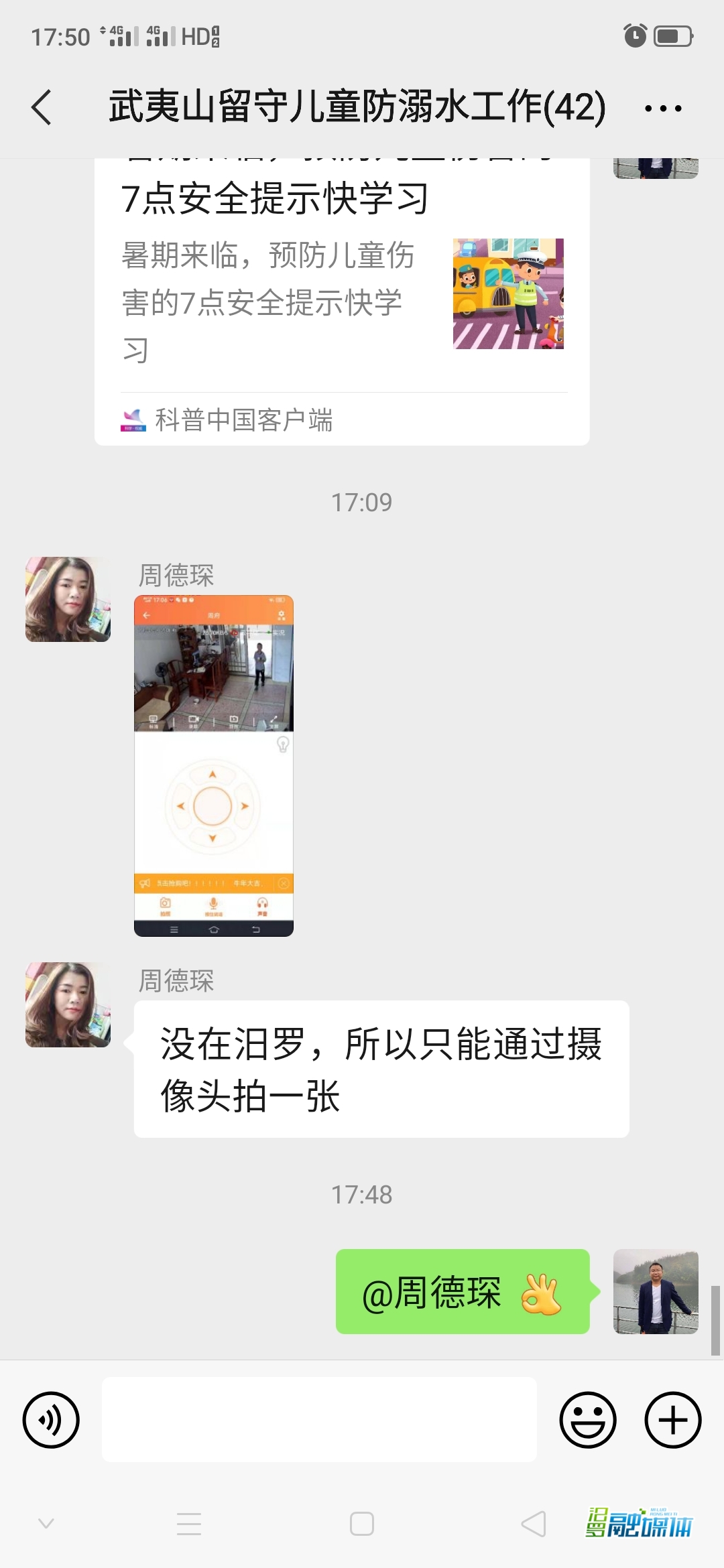Switch to voice message input
Screen dimensions: 724x1568
(51, 1420)
